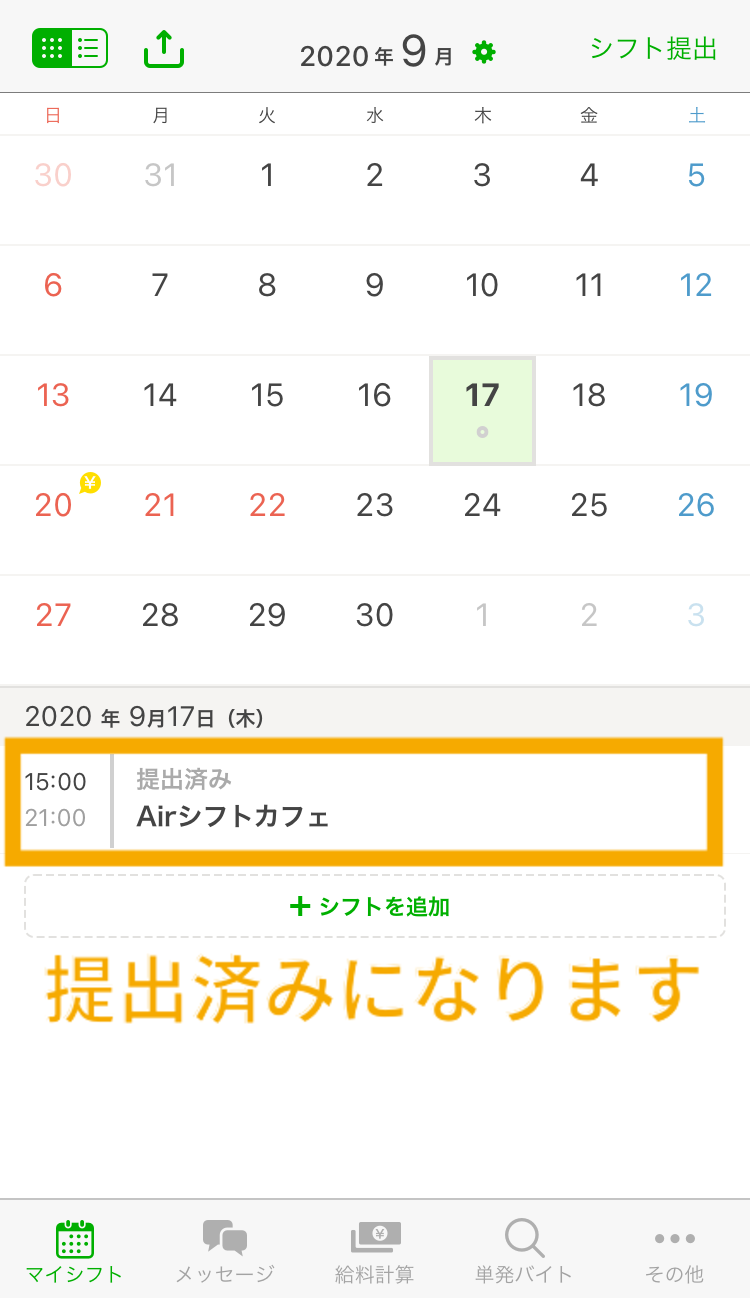
Task: Open calendar settings via gear icon
Action: 483,52
